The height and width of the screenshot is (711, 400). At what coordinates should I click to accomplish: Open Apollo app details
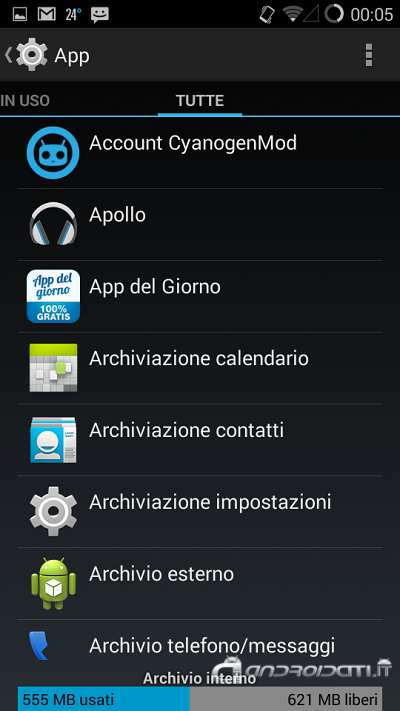[x=200, y=224]
